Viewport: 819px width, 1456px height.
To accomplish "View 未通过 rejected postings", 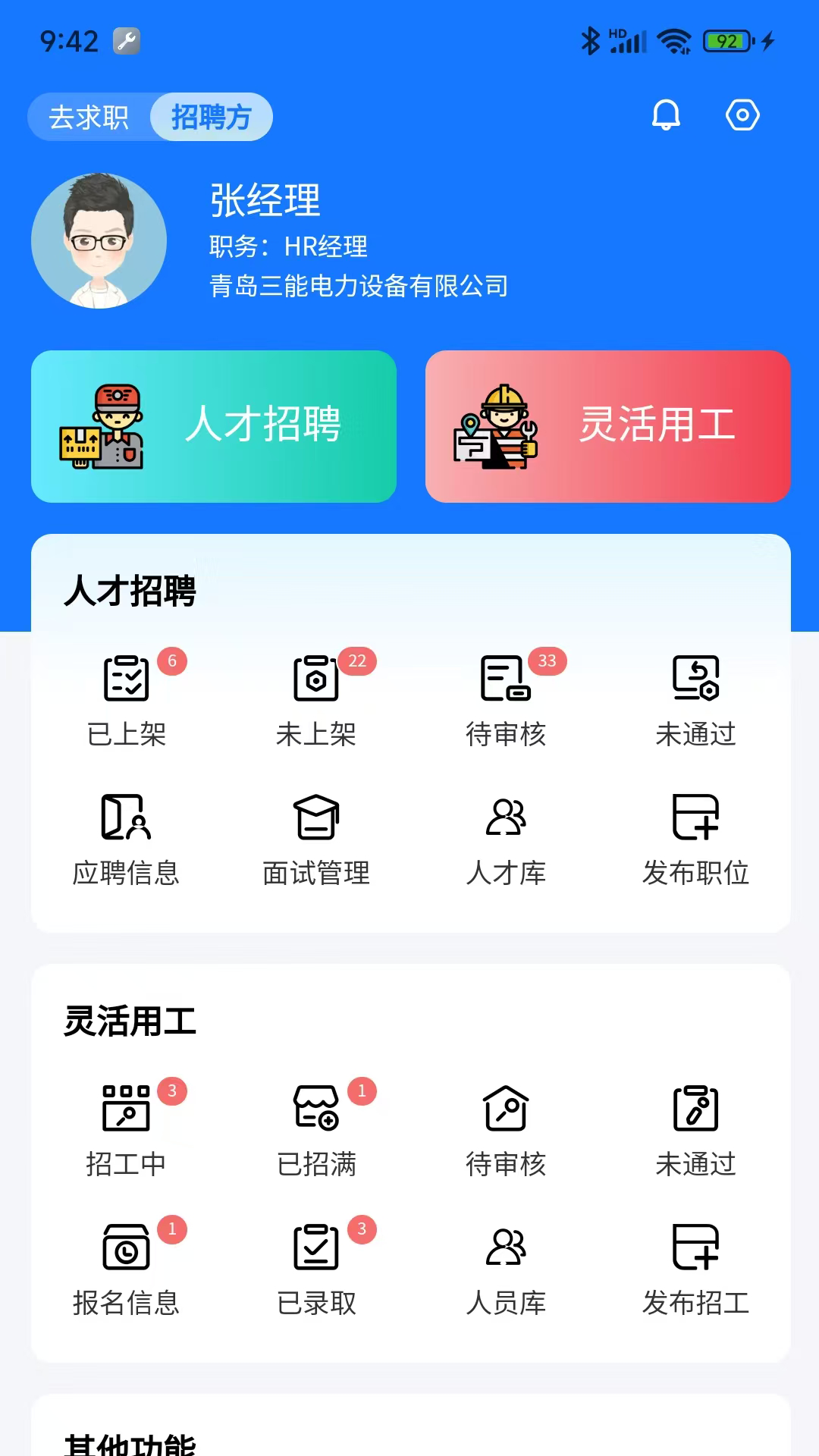I will tap(695, 698).
